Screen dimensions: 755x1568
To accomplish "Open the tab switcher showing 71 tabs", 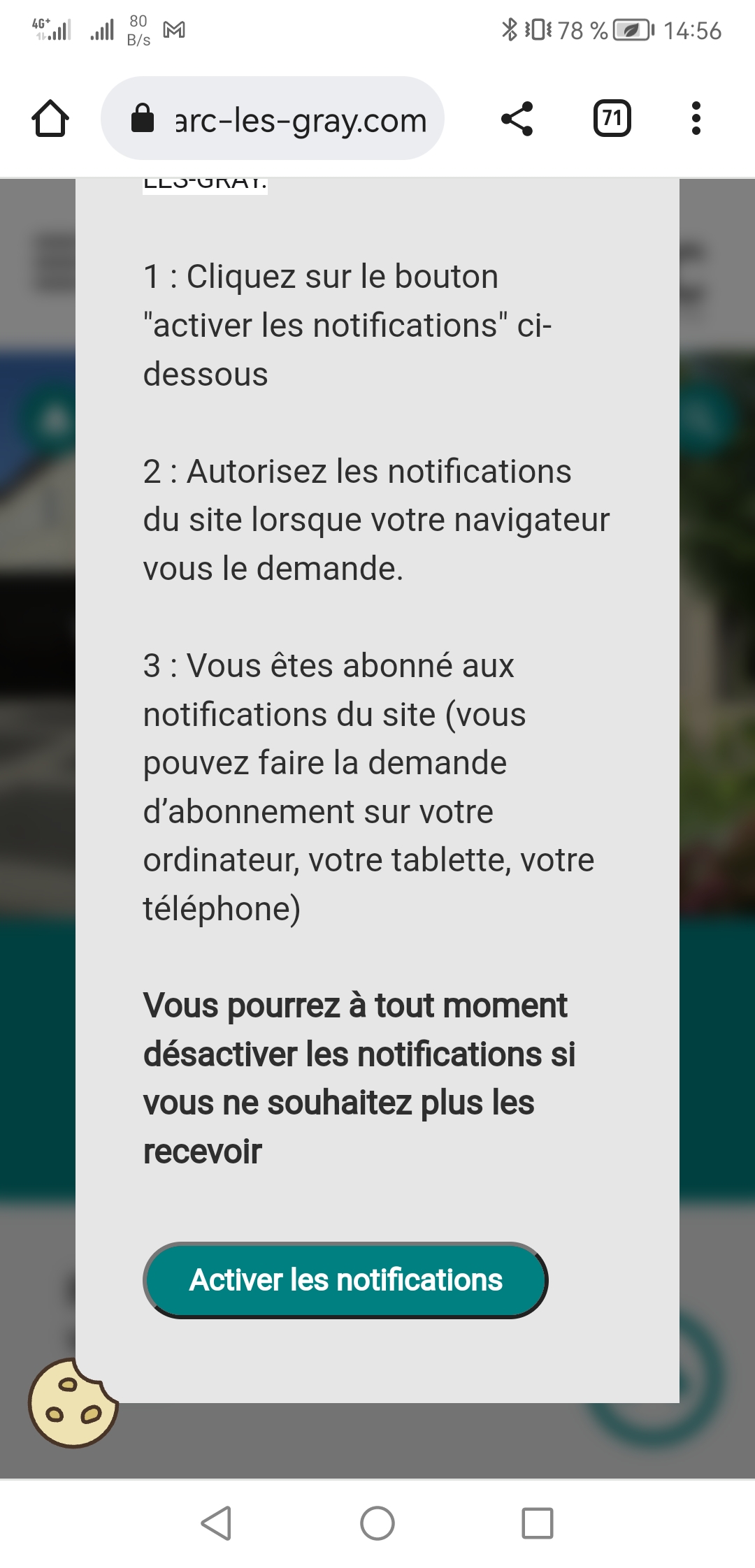I will pos(612,118).
